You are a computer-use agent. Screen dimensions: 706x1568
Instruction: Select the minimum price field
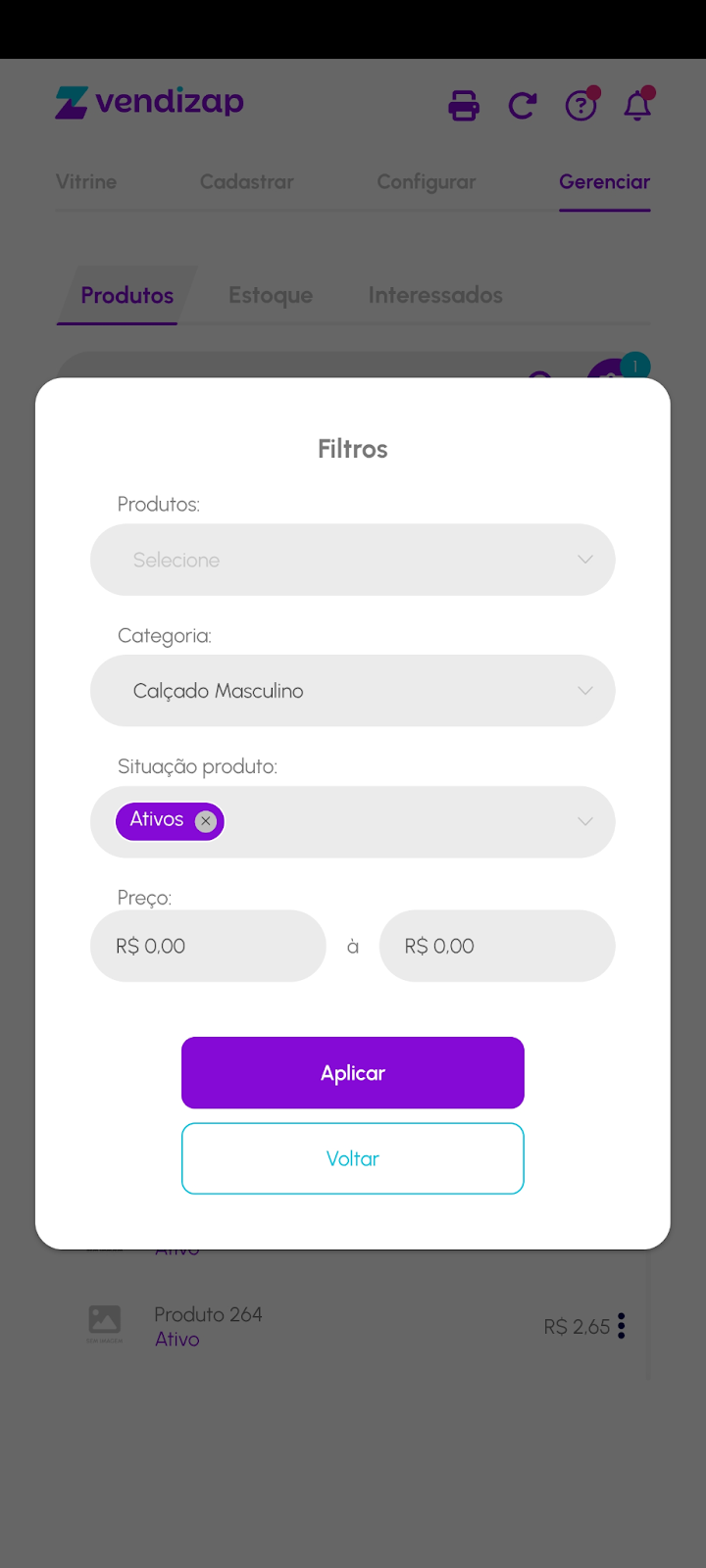coord(208,946)
